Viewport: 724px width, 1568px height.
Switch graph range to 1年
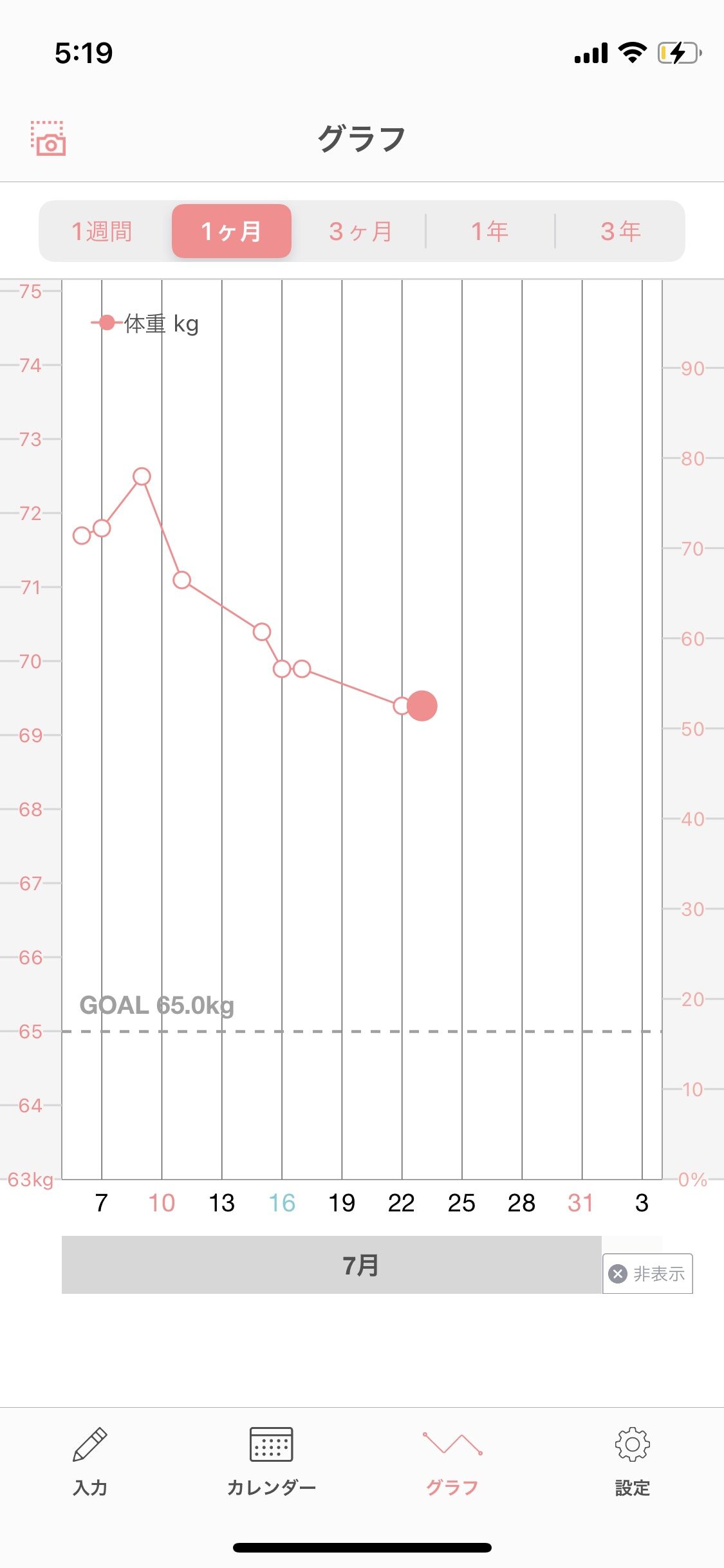pyautogui.click(x=490, y=231)
